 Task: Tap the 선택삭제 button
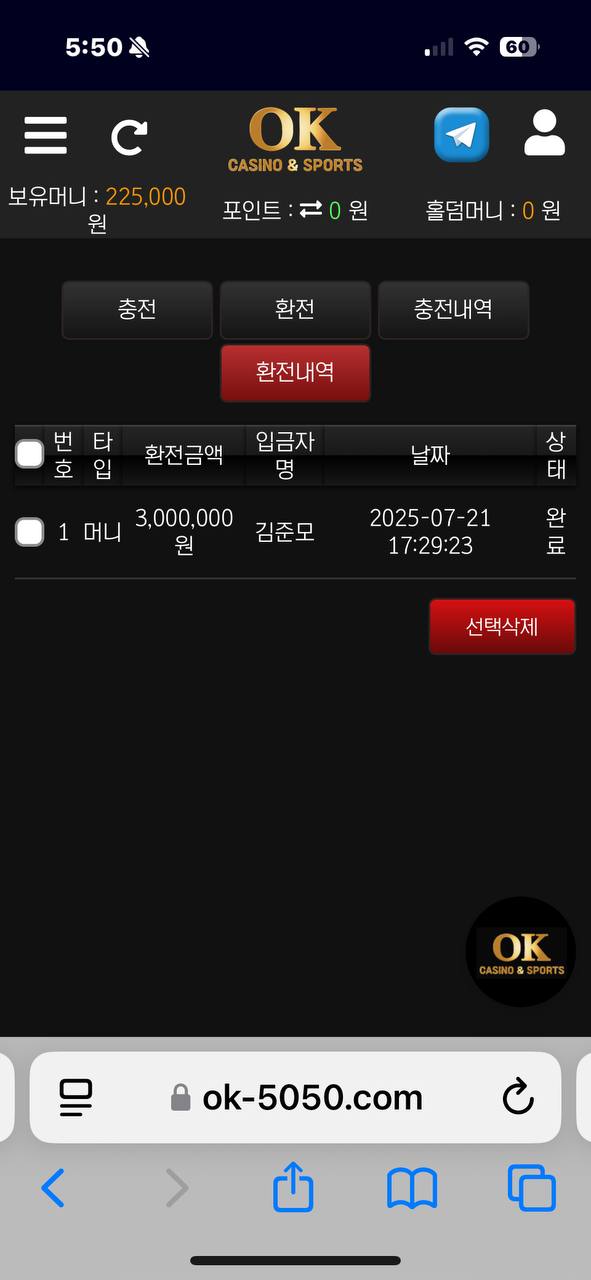pos(502,627)
